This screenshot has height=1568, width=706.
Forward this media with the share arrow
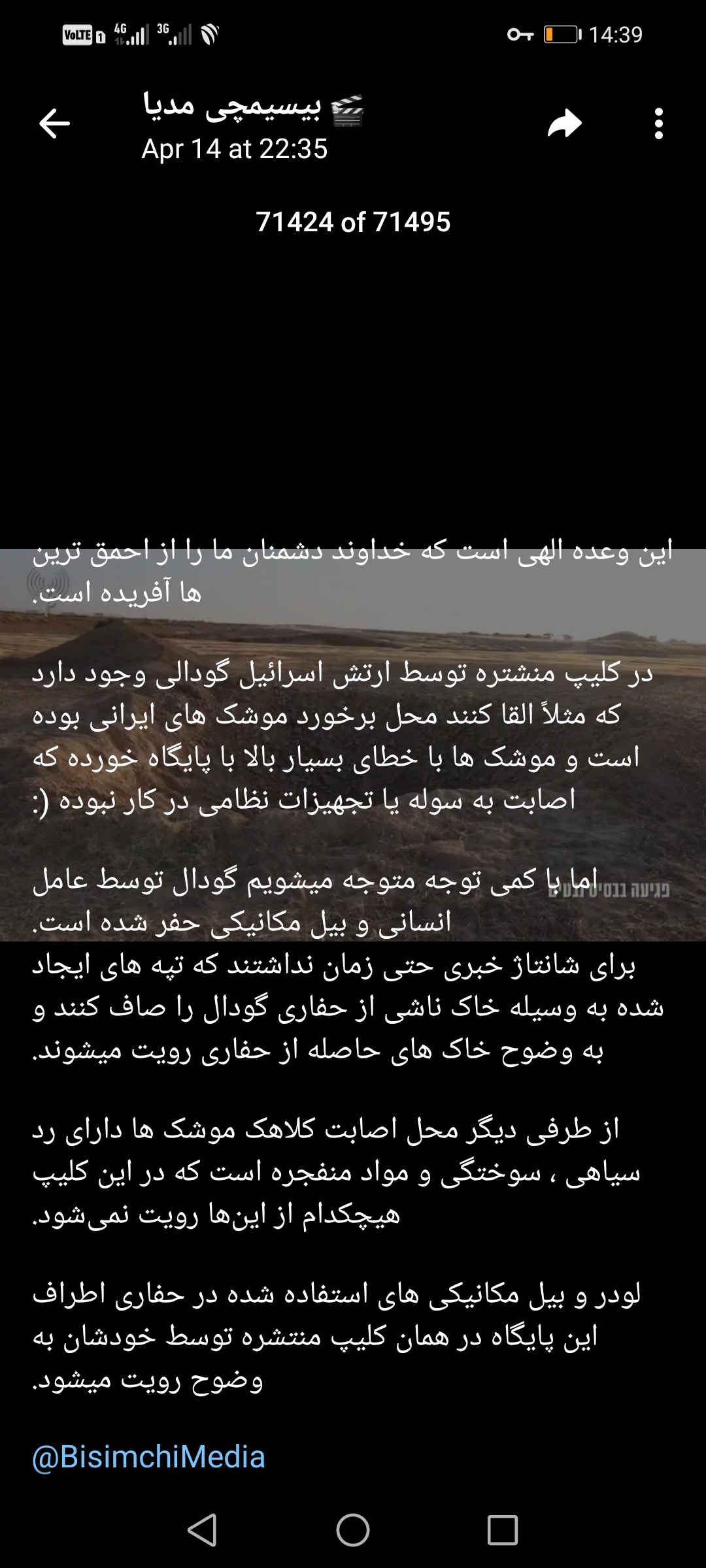click(565, 123)
